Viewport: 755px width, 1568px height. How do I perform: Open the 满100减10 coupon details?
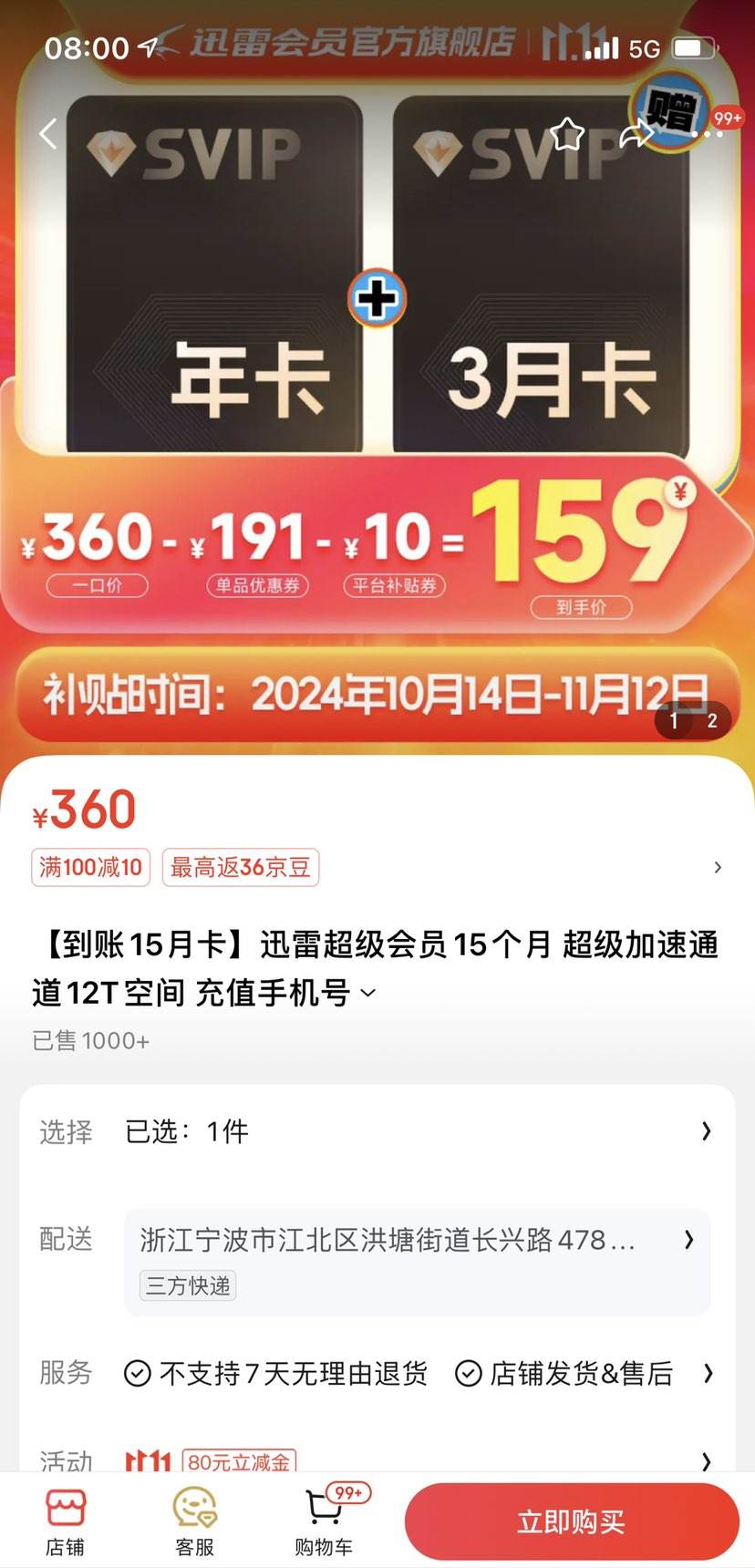coord(90,867)
